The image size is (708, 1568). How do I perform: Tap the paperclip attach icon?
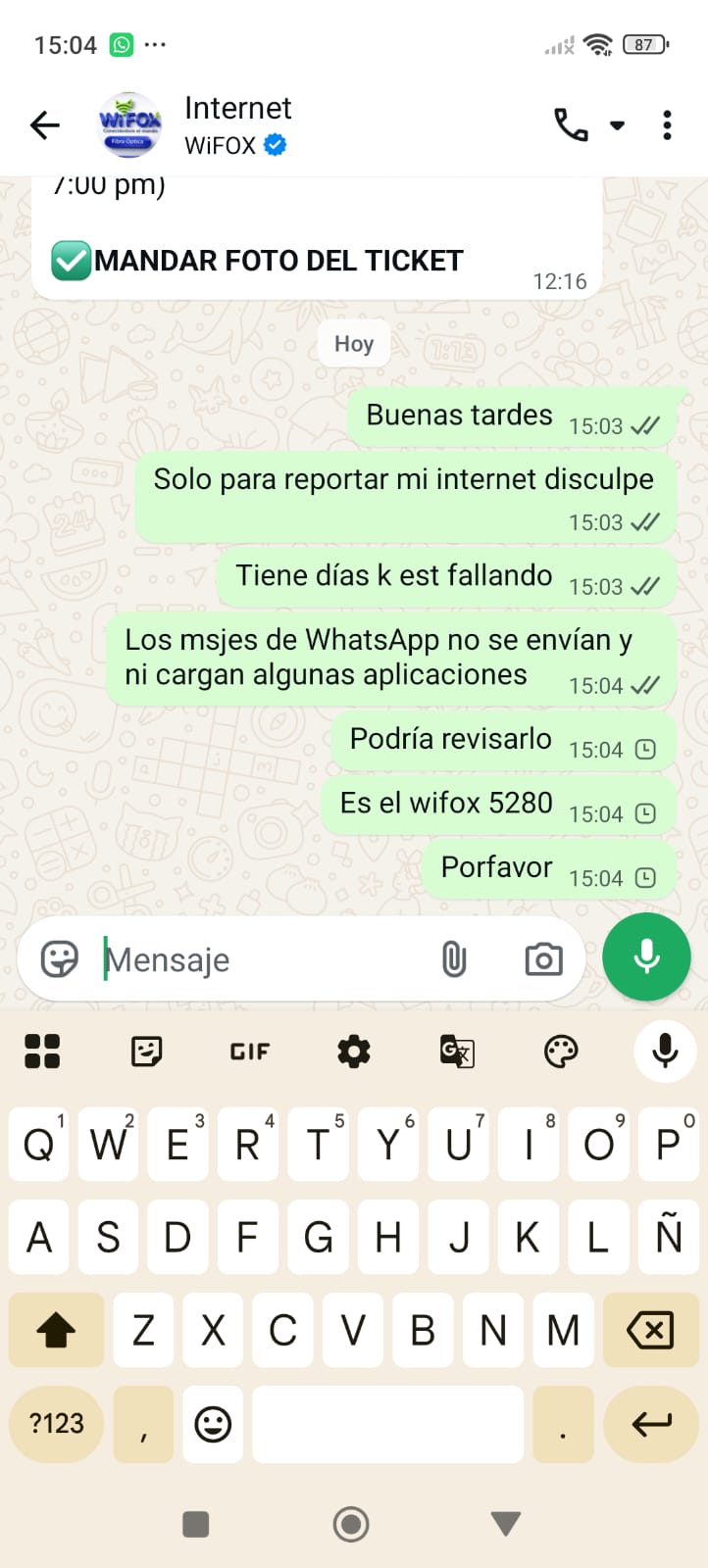454,959
